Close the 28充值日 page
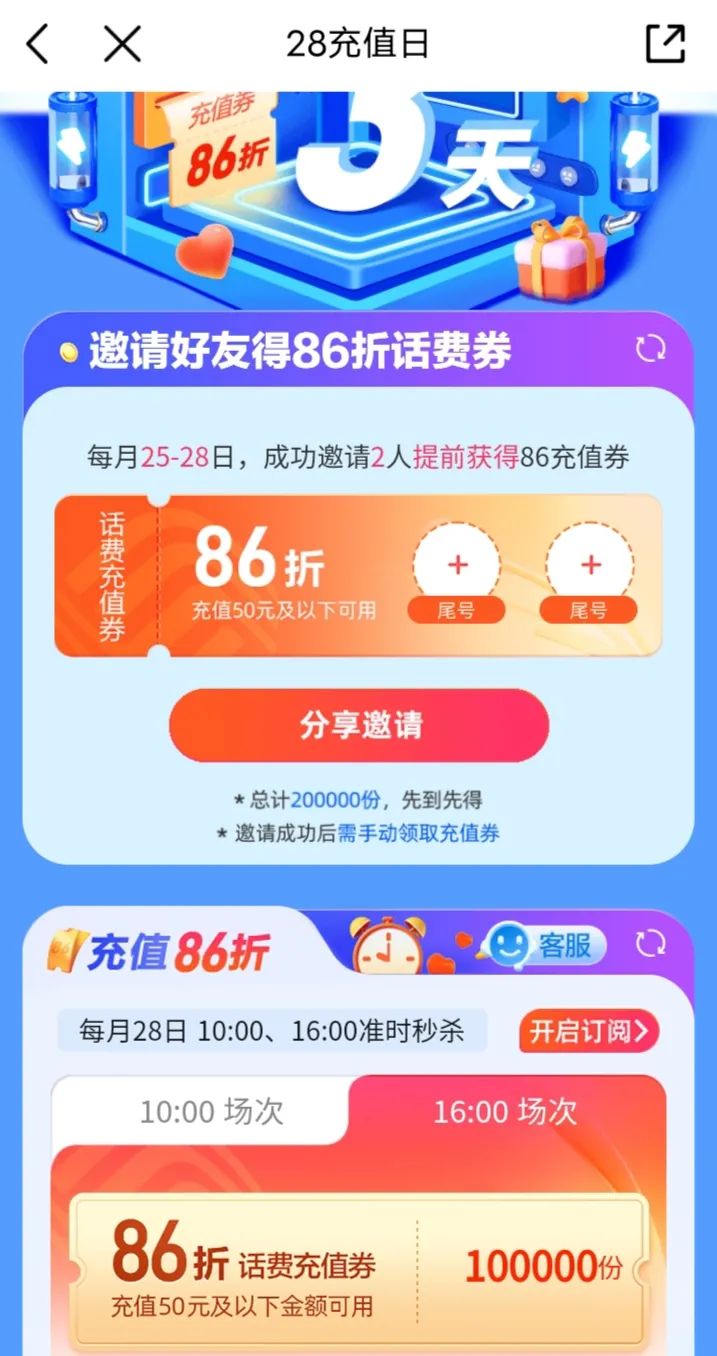 point(122,44)
